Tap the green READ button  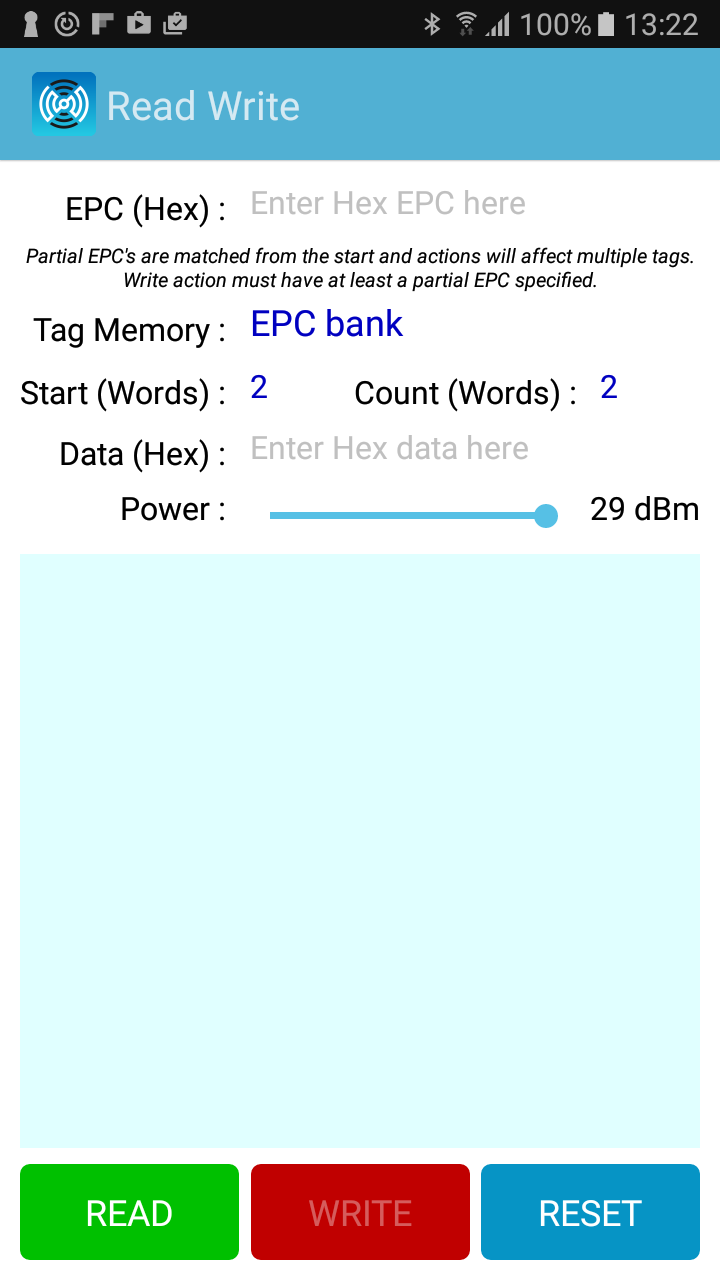(129, 1212)
